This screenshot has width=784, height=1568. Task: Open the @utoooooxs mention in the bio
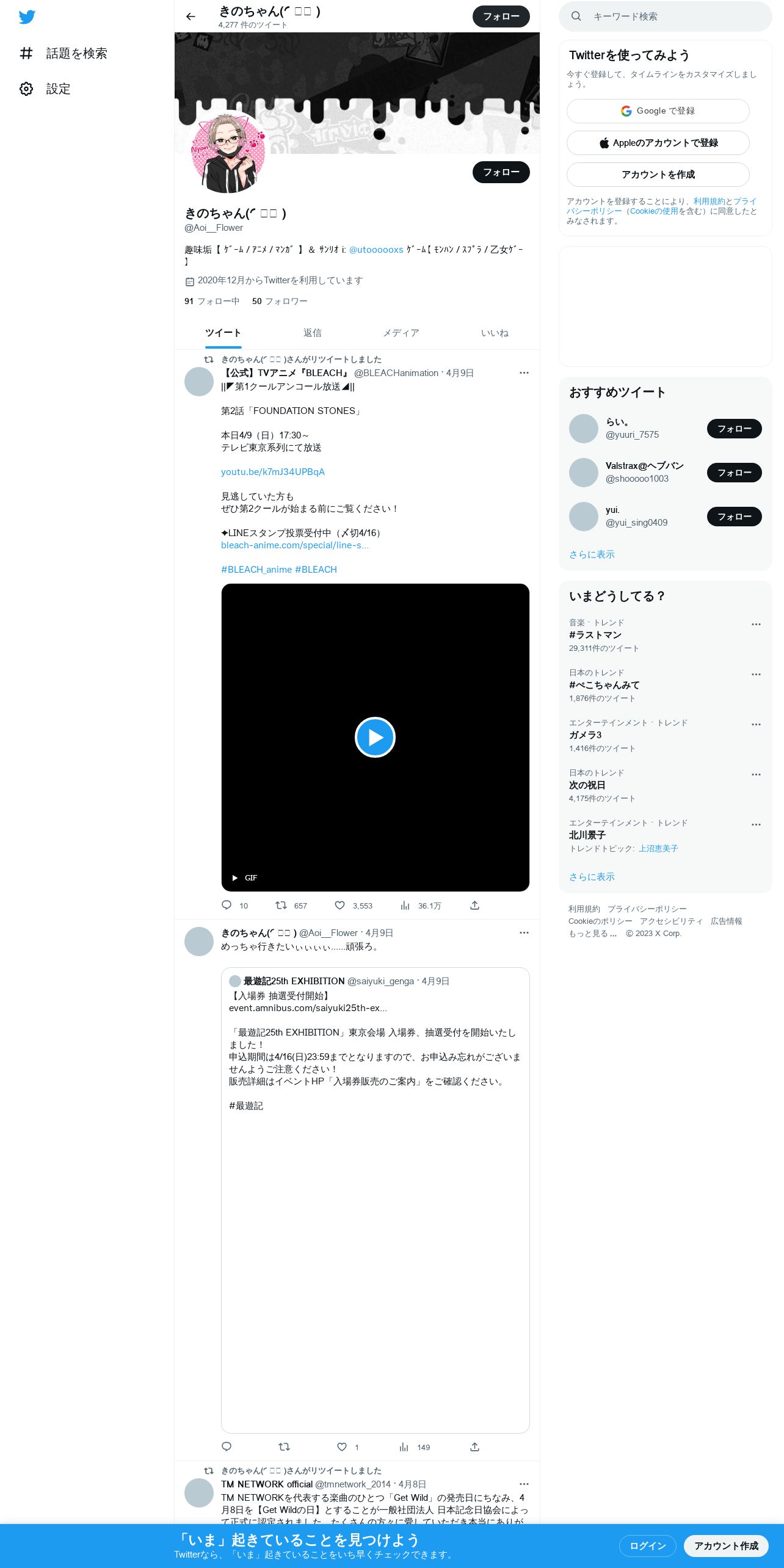coord(376,250)
